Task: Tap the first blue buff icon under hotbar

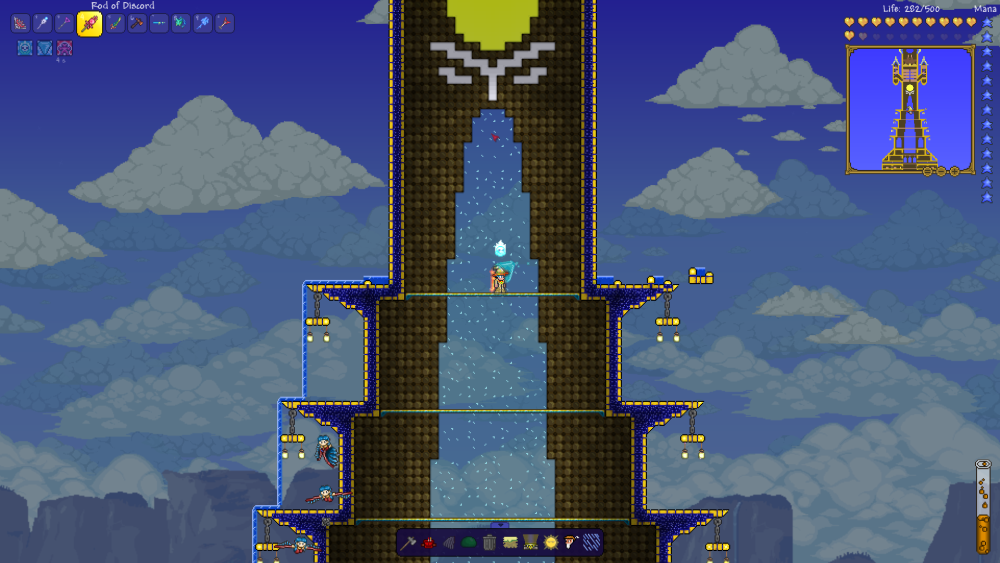Action: coord(25,48)
